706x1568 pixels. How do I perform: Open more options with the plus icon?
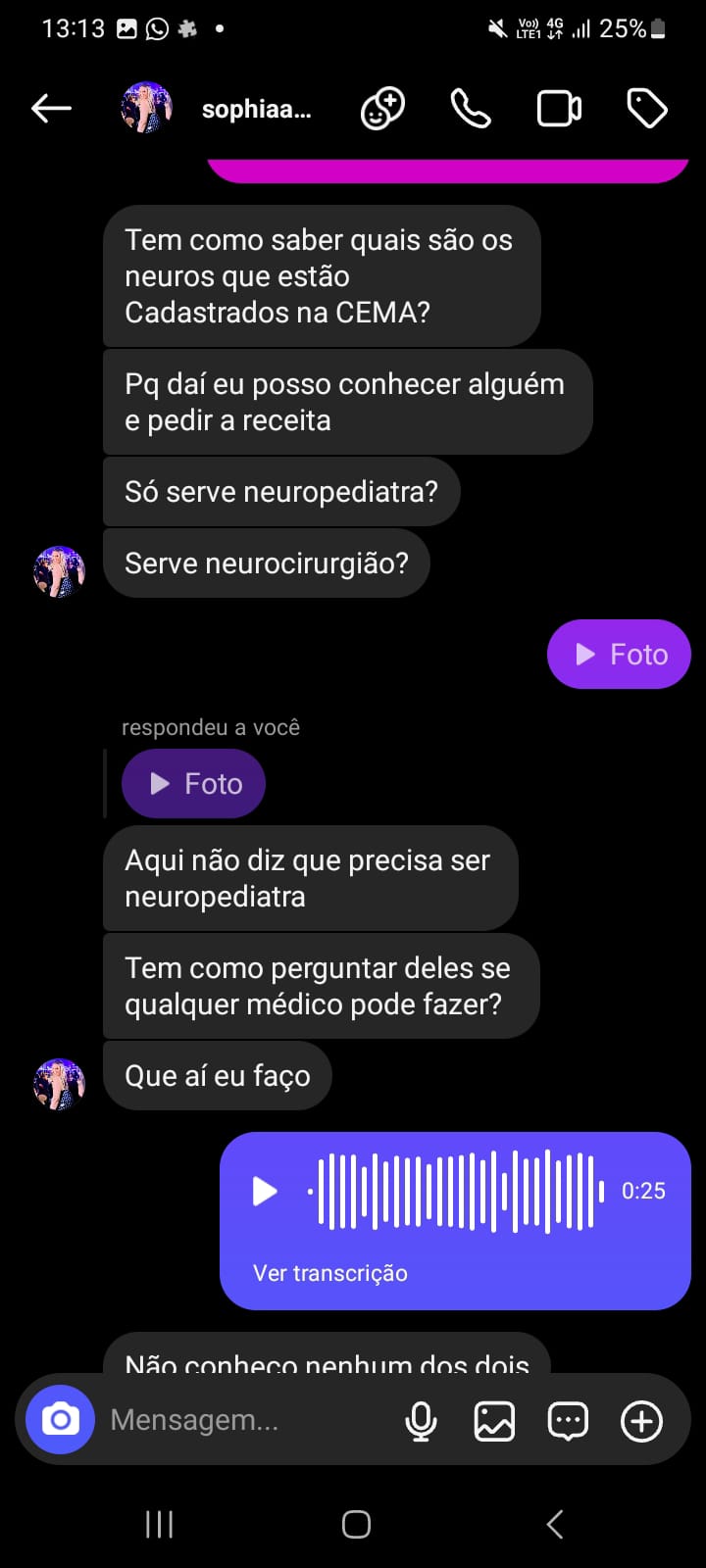click(641, 1421)
